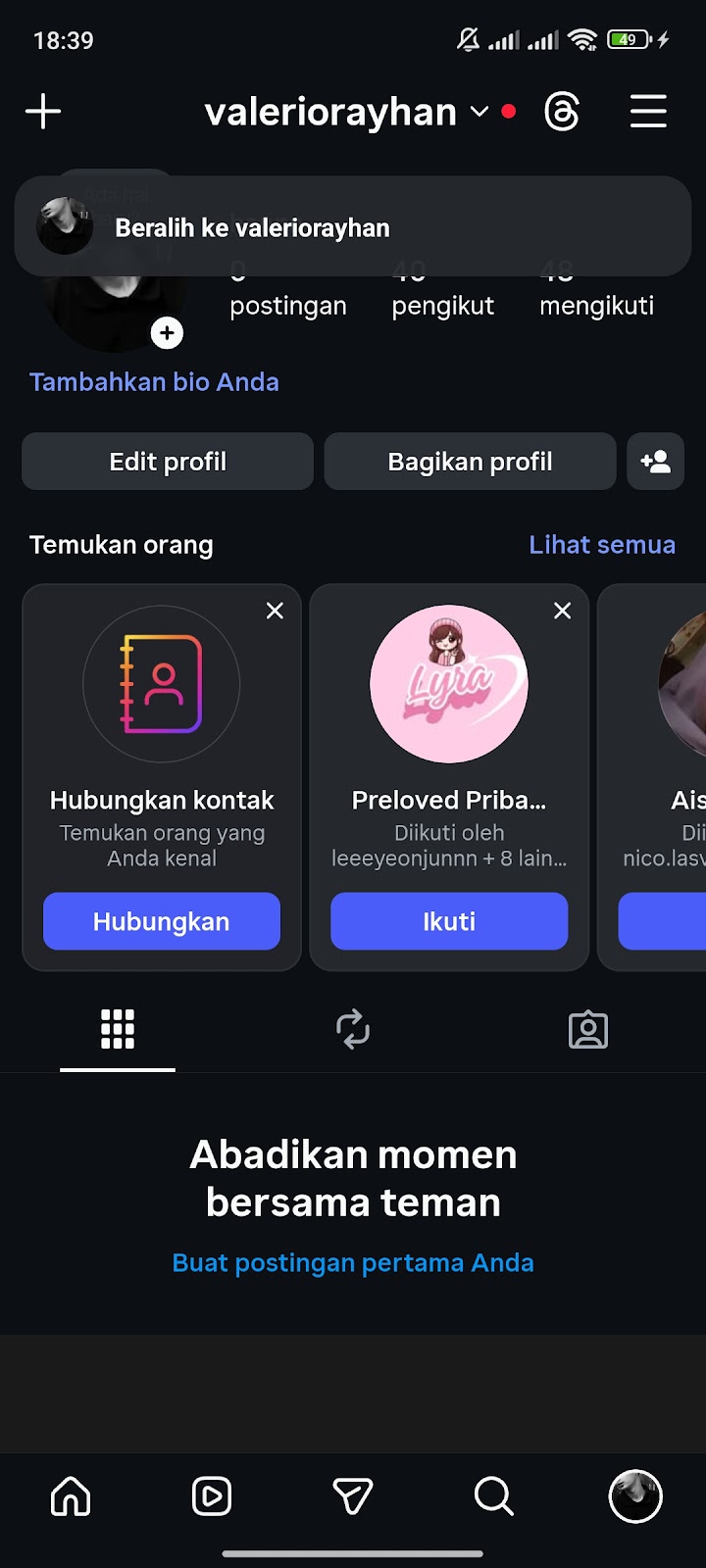Tap Edit profil button
The height and width of the screenshot is (1568, 706).
(x=168, y=462)
